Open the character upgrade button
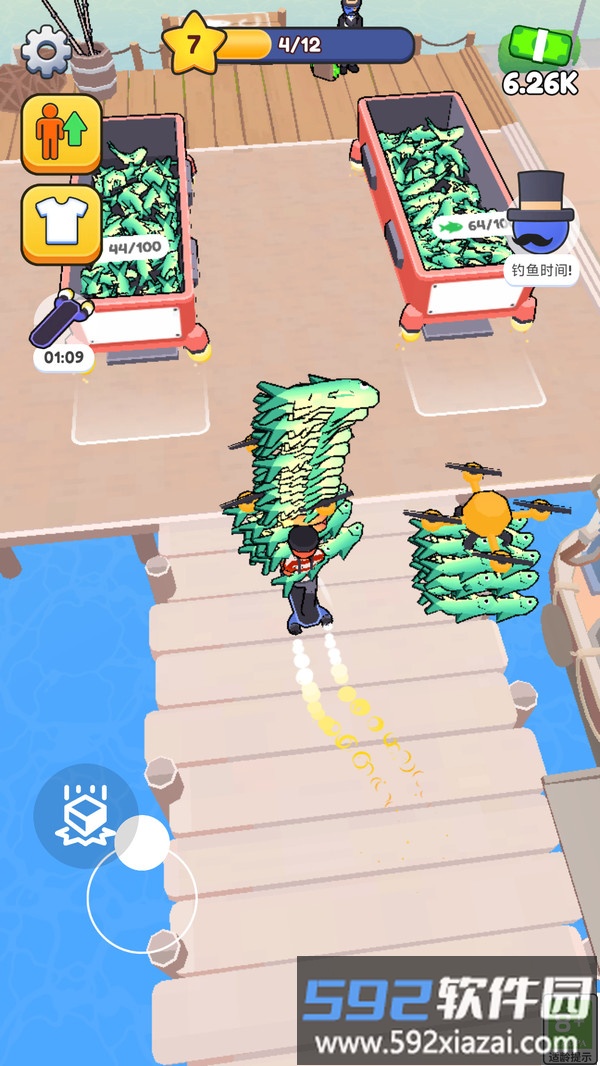This screenshot has height=1066, width=600. tap(61, 134)
